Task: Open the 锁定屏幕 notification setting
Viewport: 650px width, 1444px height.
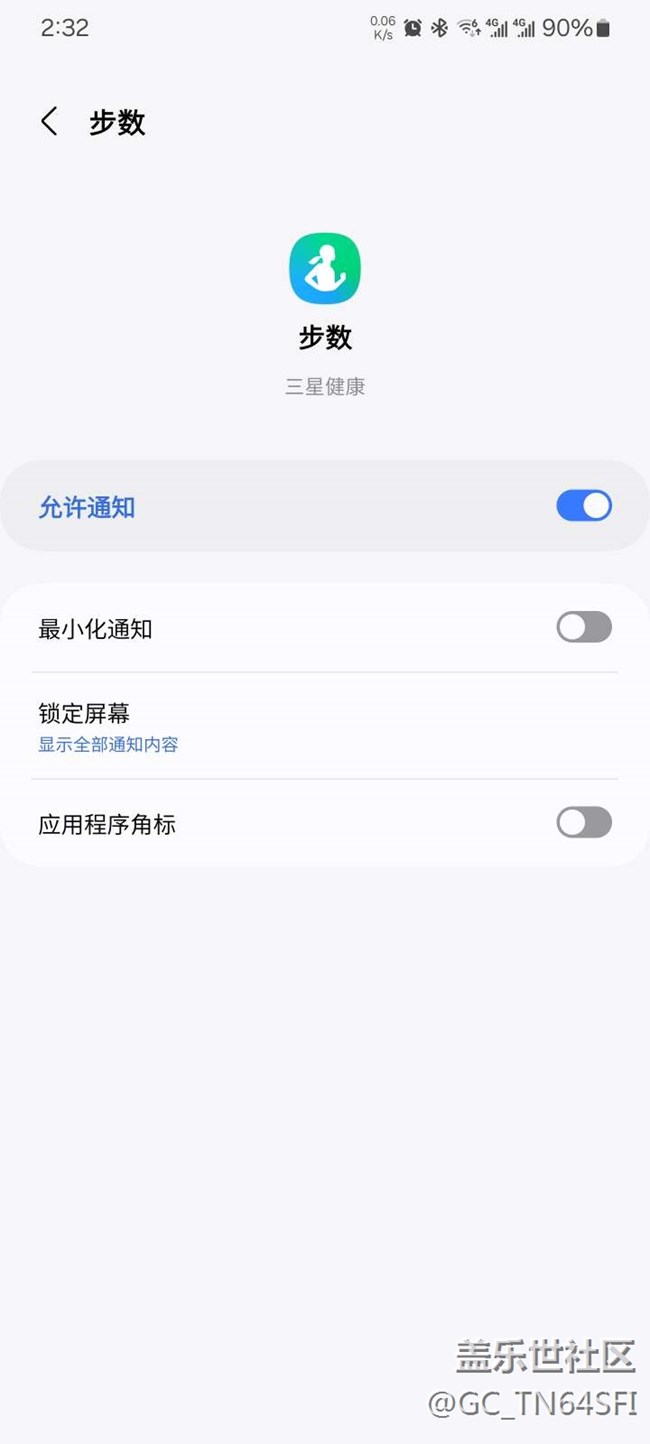Action: [x=325, y=726]
